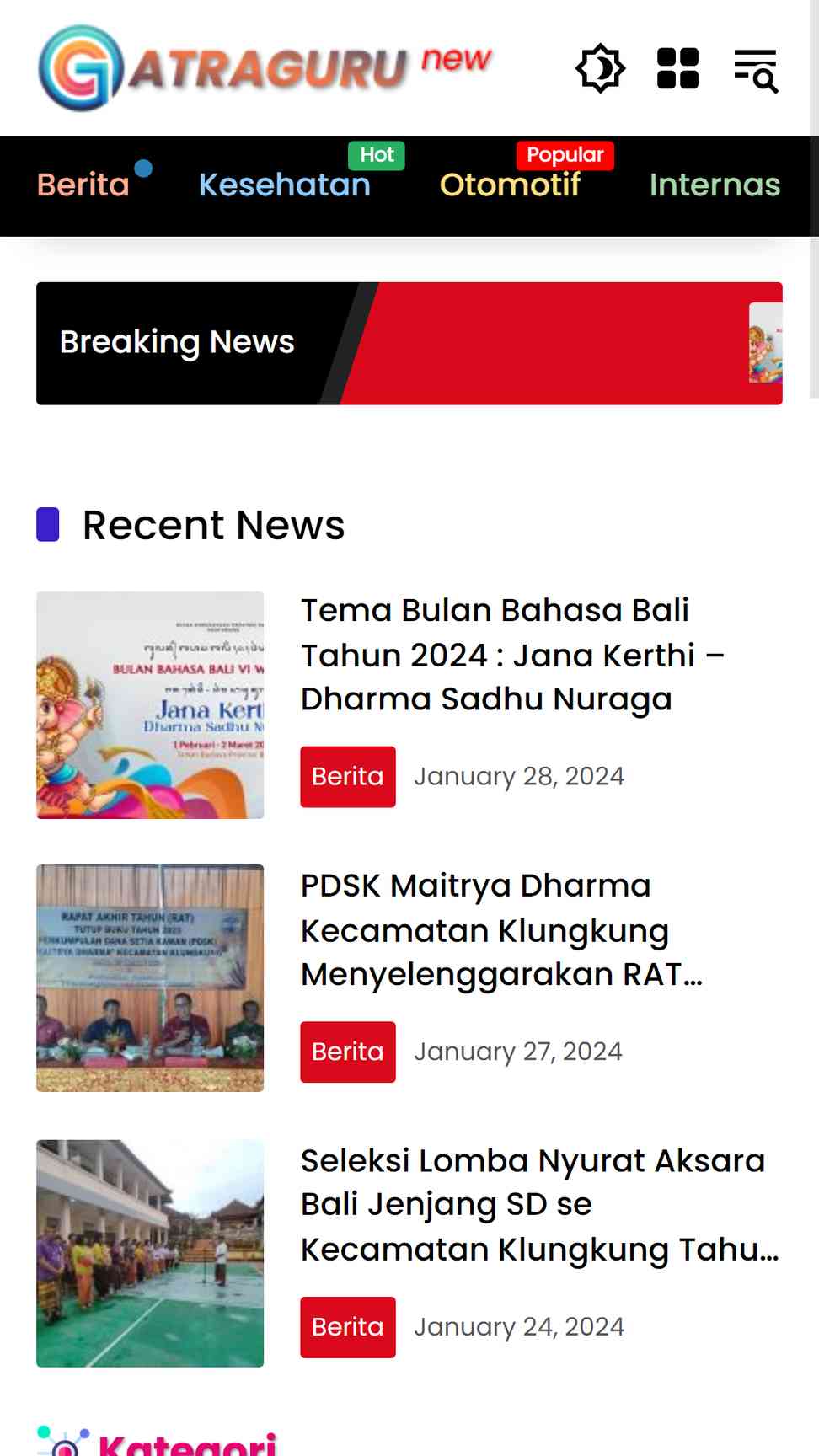Open the Internasional category

click(x=715, y=185)
